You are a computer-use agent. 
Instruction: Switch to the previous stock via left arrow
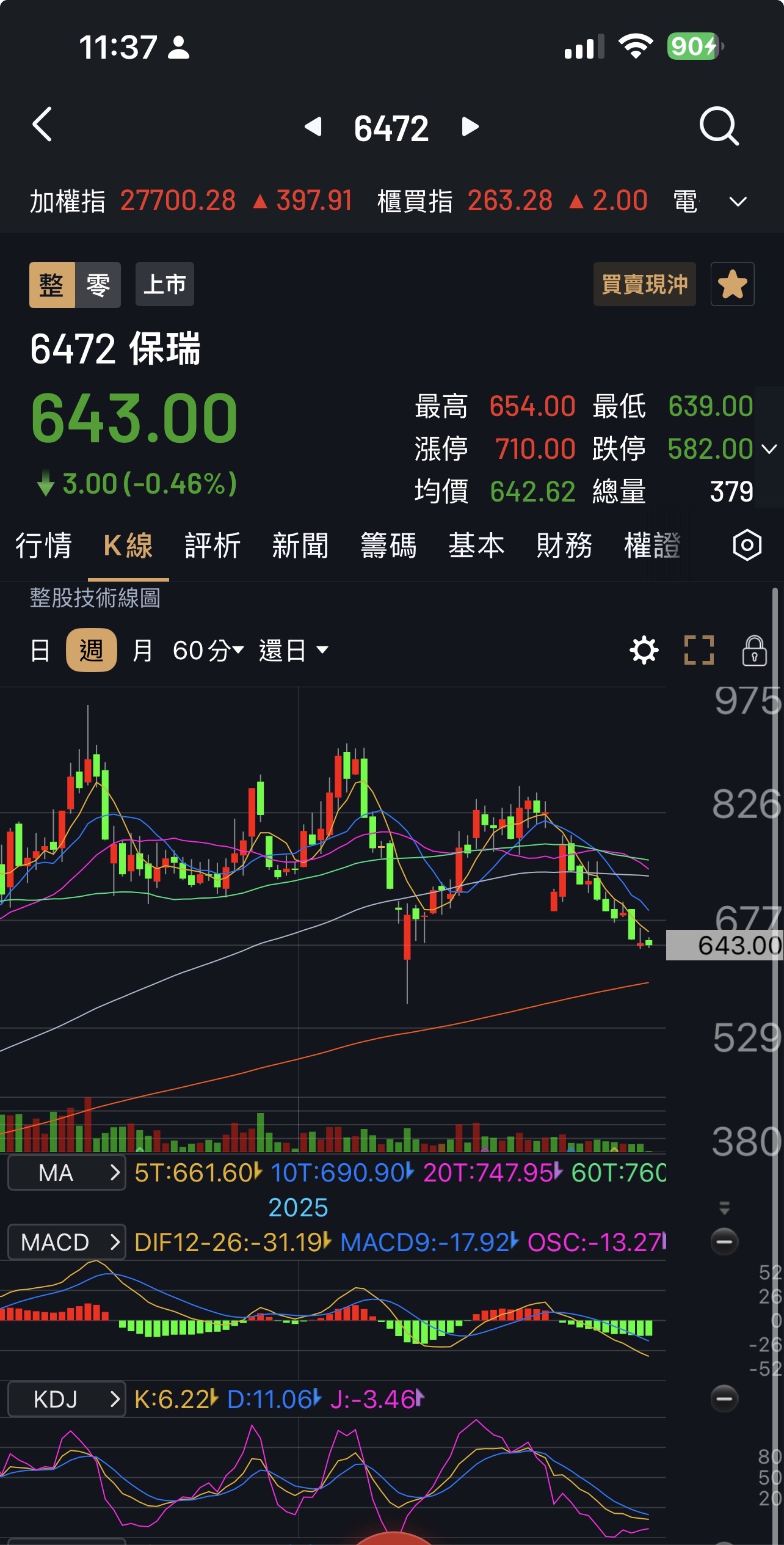click(313, 127)
